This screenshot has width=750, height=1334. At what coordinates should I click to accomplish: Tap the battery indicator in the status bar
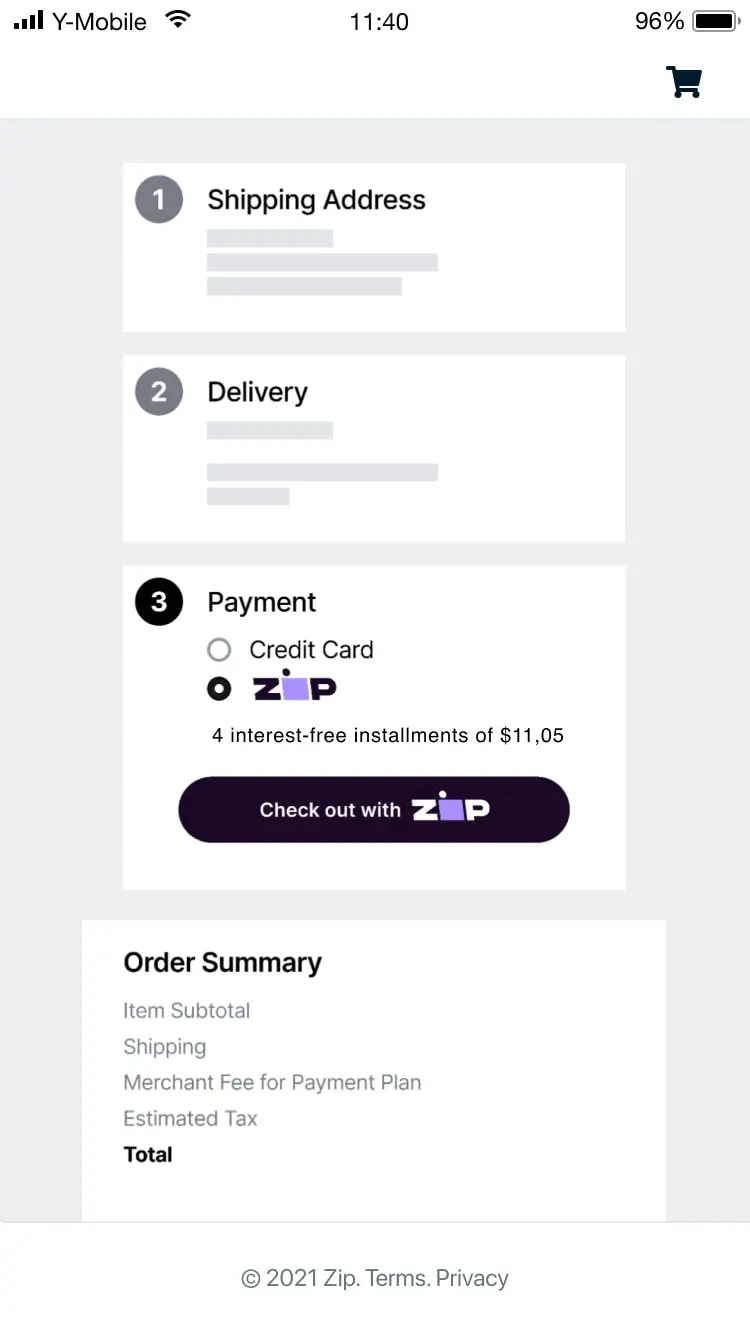point(712,19)
